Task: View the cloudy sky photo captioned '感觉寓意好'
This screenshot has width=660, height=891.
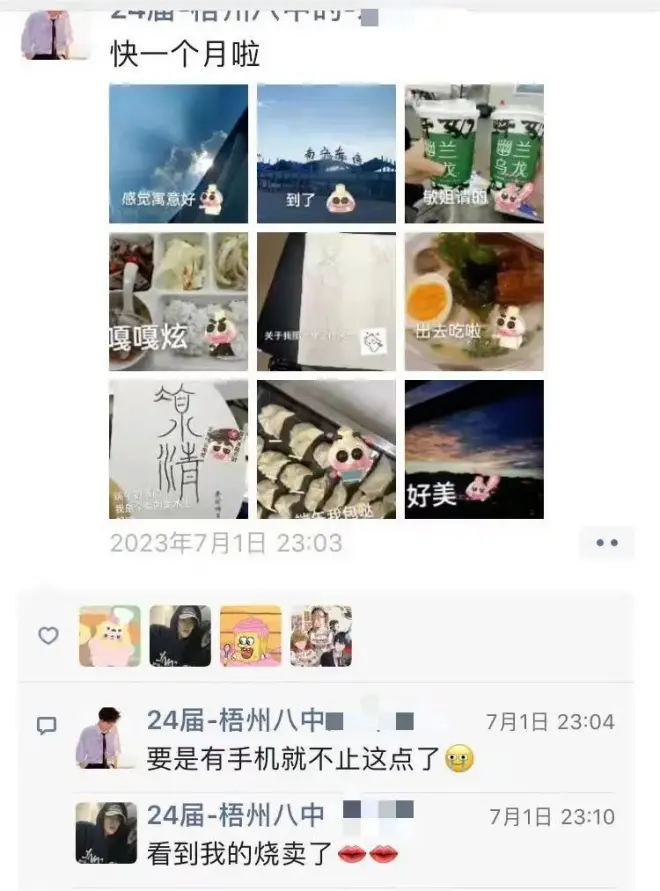Action: point(178,153)
